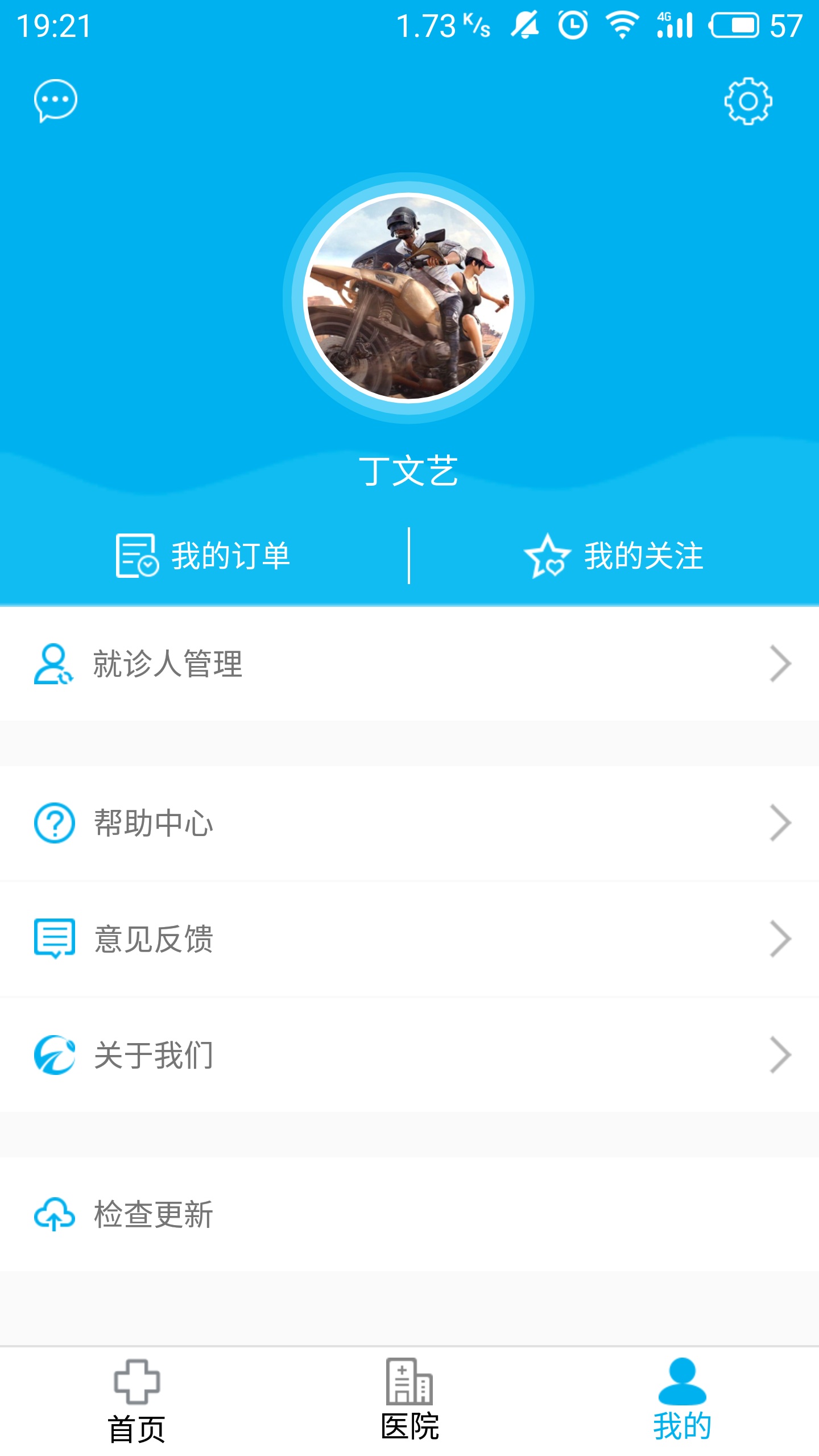Screen dimensions: 819x1456
Task: Open 我的订单 orders
Action: point(204,556)
